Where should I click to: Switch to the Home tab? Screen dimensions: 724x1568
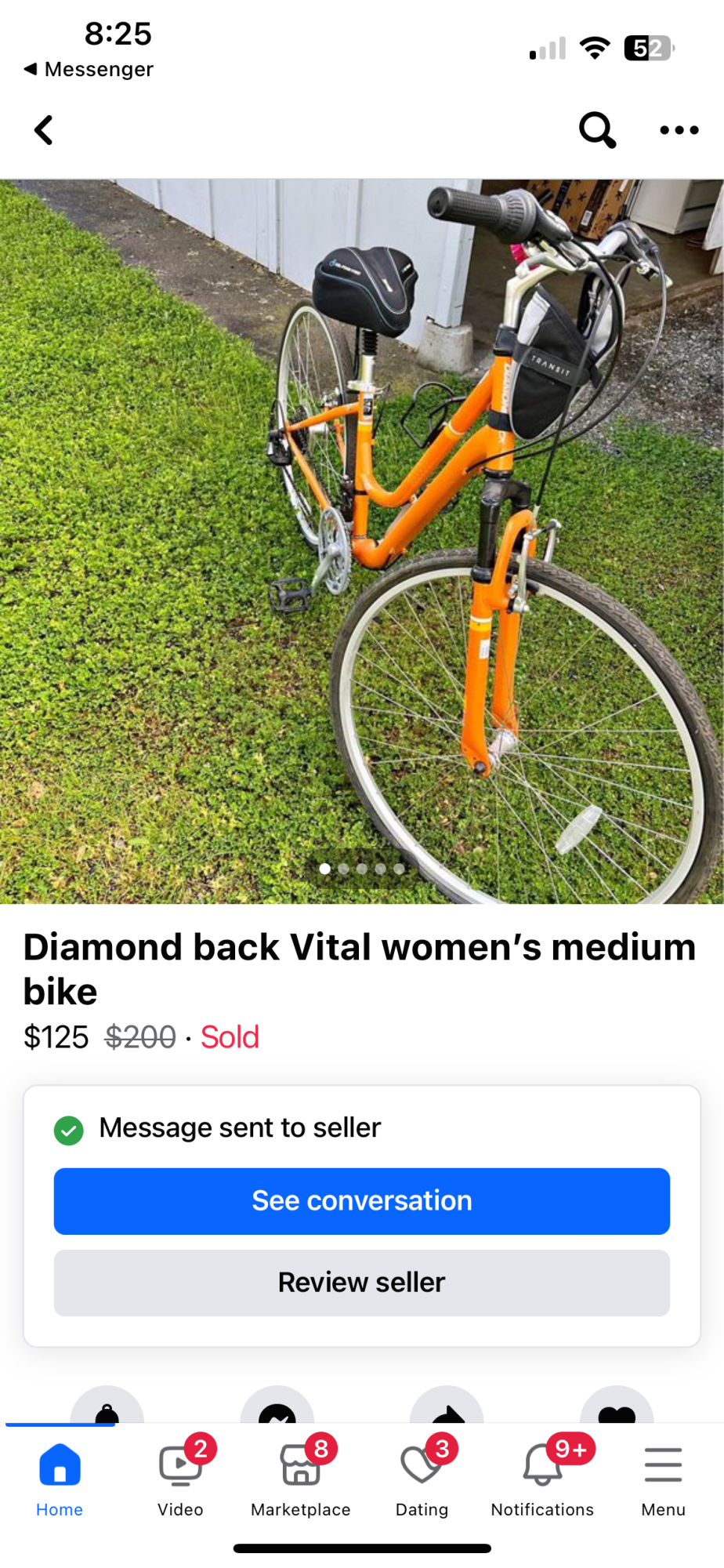(60, 1479)
